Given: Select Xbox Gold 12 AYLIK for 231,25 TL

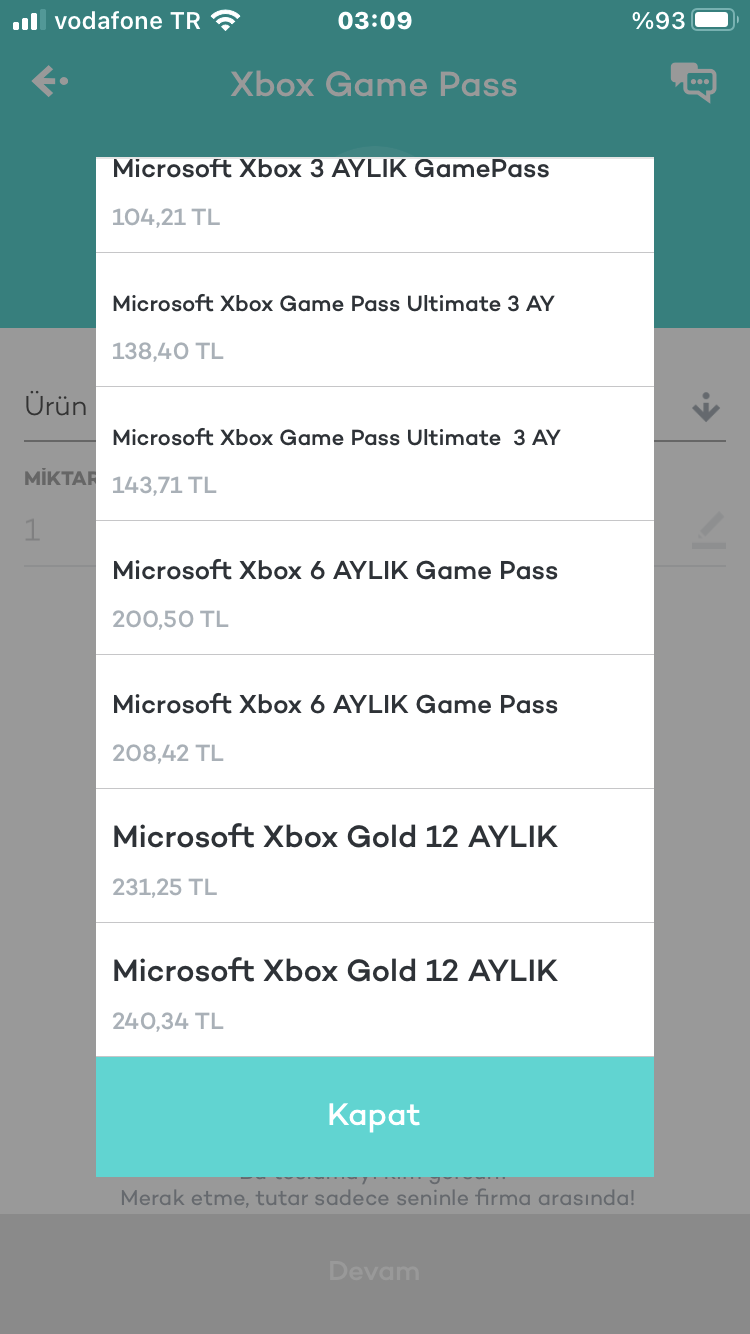Looking at the screenshot, I should point(374,856).
